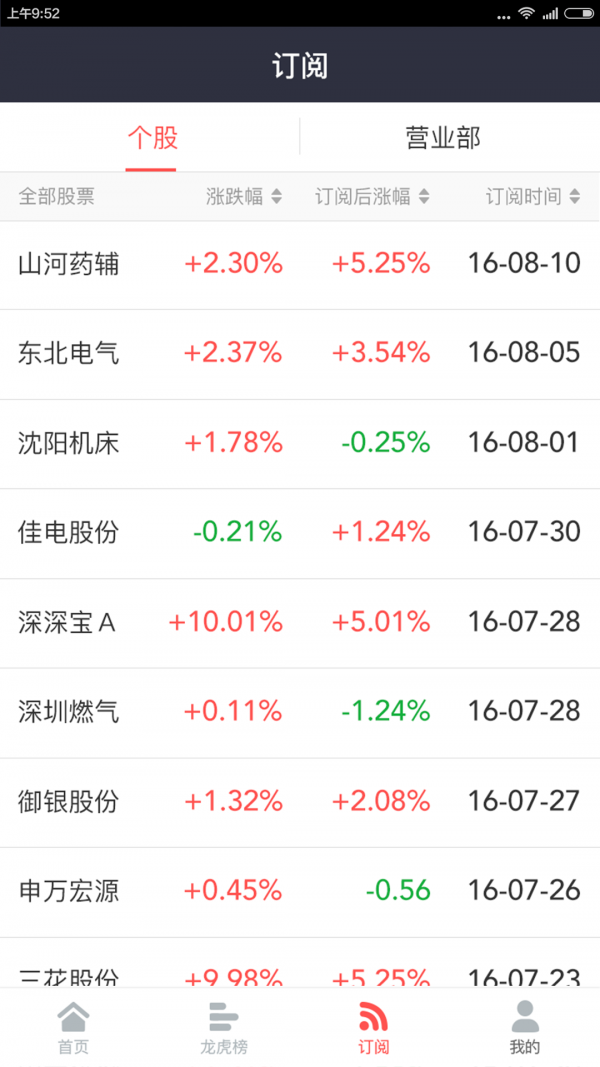600x1067 pixels.
Task: Go to the 首页 home tab
Action: 73,1028
